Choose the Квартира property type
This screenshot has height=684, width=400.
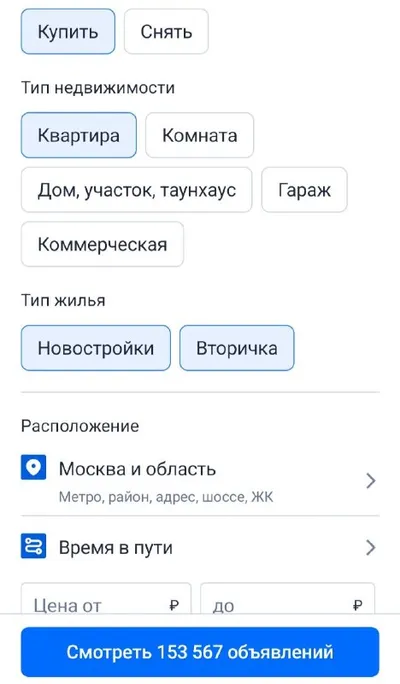(79, 135)
